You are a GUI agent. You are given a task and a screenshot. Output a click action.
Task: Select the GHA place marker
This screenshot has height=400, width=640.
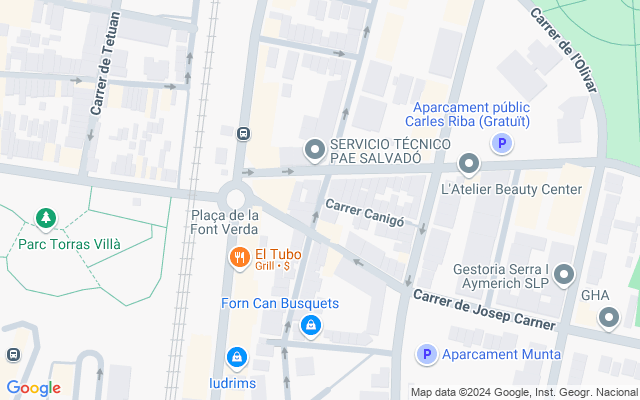(609, 318)
